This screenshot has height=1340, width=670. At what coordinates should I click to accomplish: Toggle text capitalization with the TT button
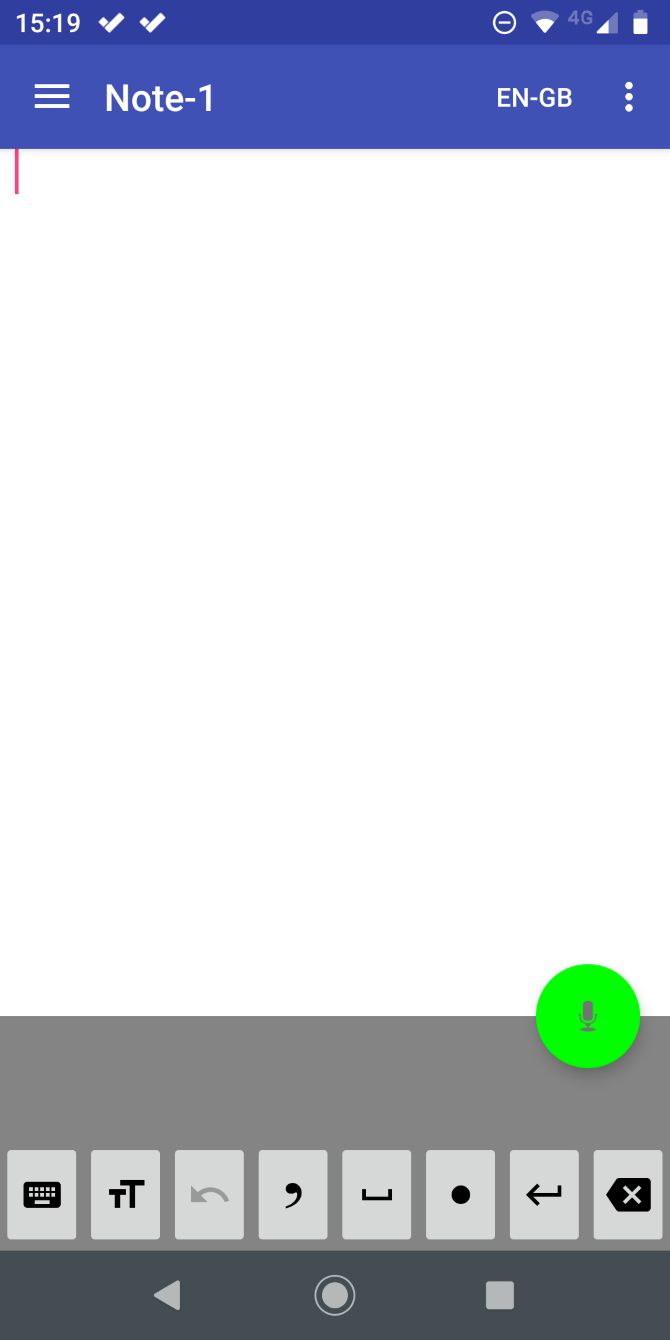(x=126, y=1195)
